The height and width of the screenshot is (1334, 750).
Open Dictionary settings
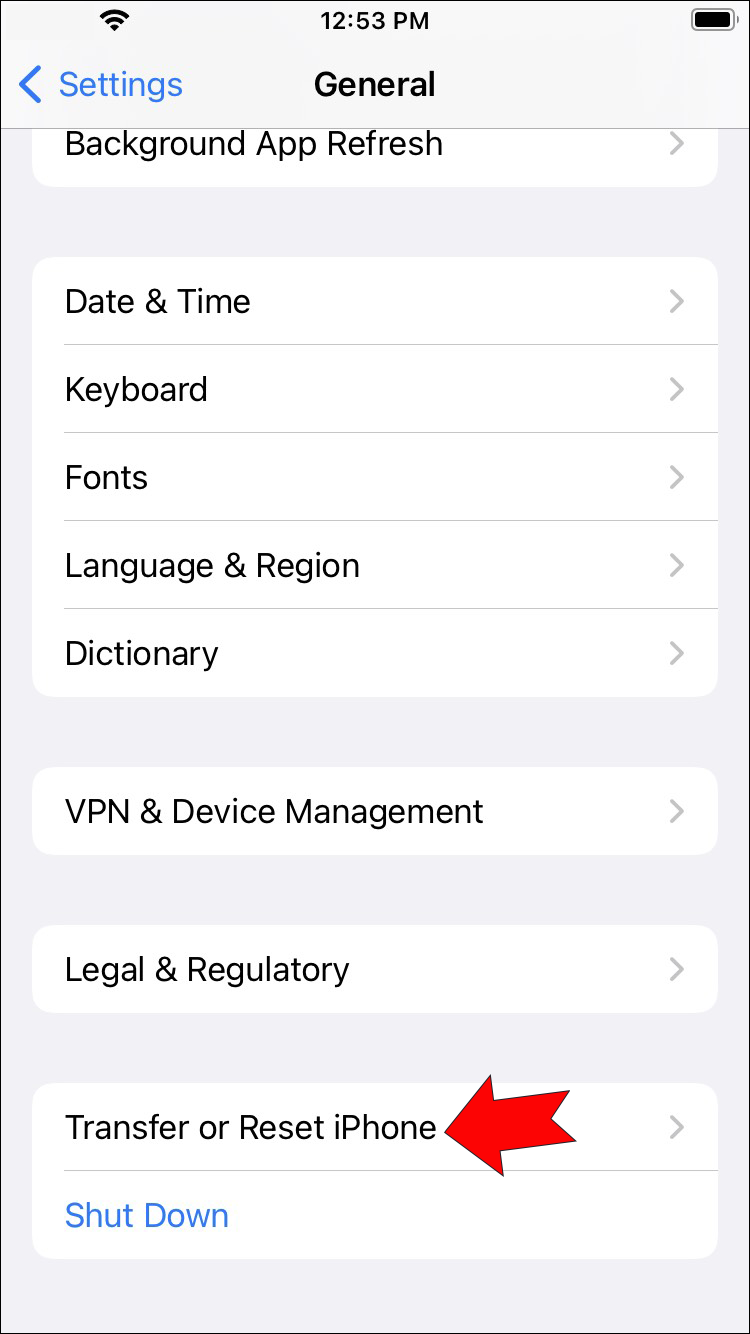pos(374,654)
